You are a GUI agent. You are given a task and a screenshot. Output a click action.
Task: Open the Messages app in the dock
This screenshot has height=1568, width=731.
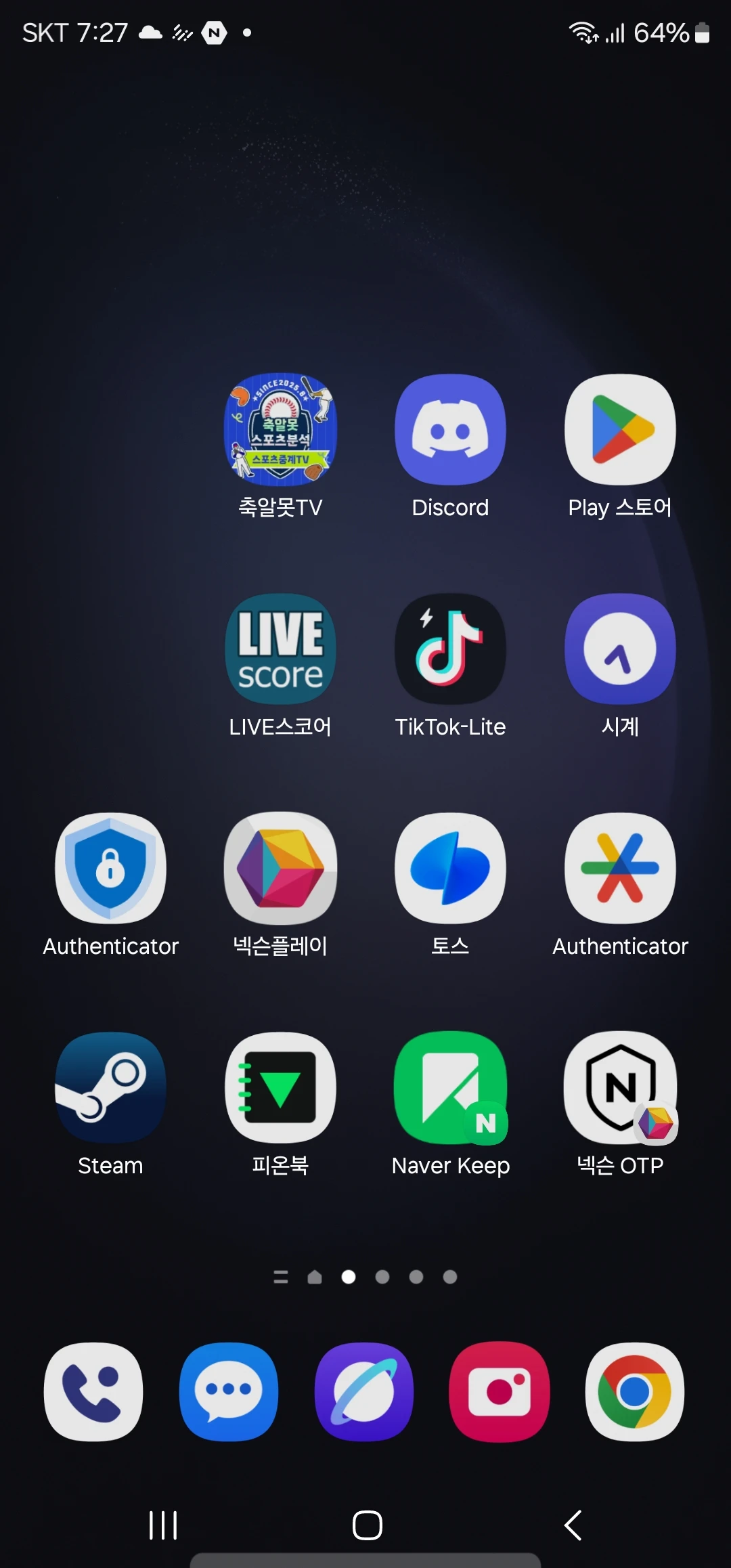point(229,1391)
